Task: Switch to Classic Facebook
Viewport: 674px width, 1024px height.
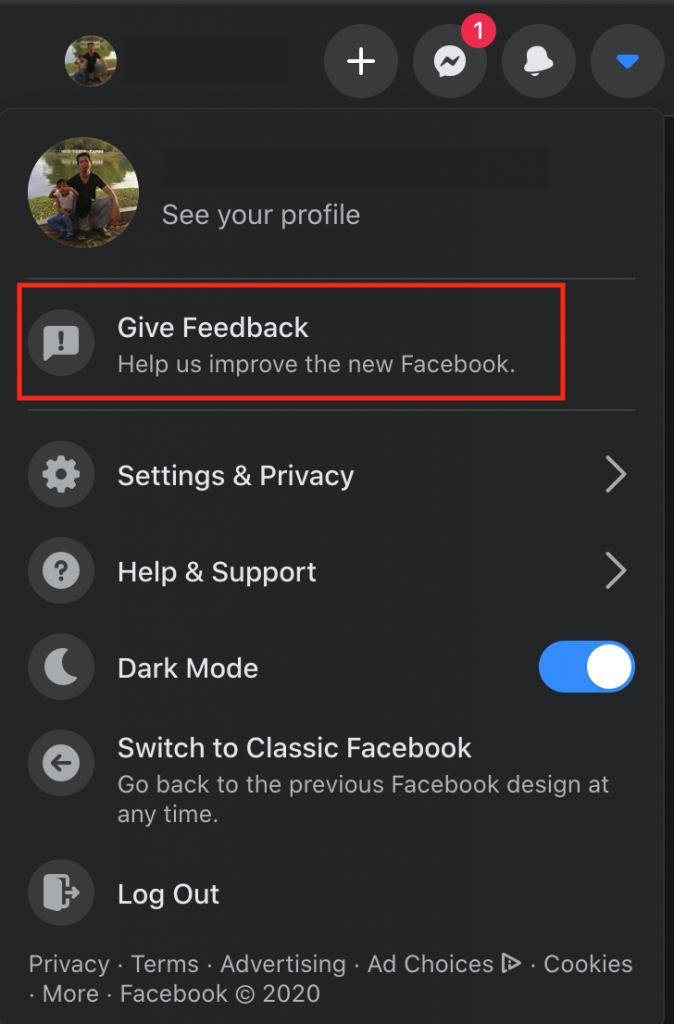Action: (294, 748)
